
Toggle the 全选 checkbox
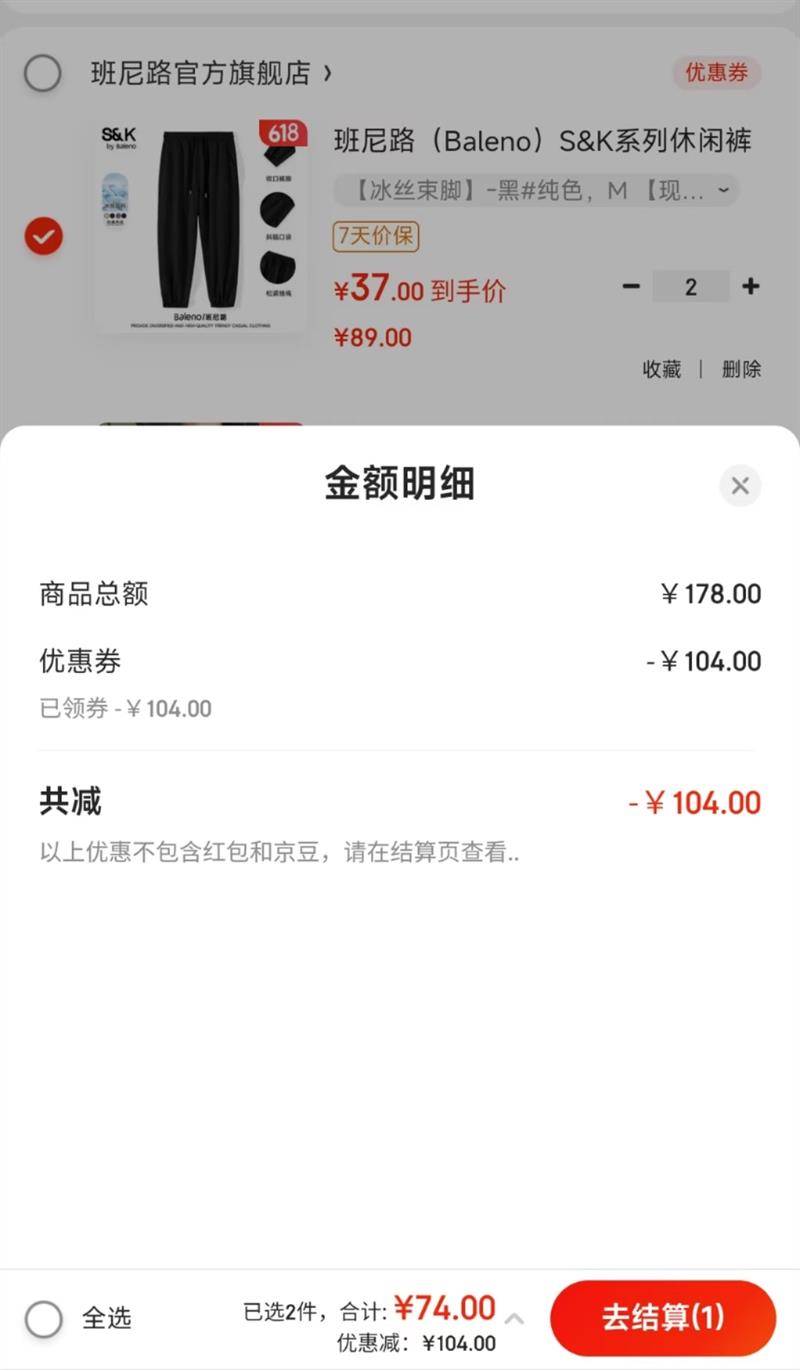point(44,1319)
